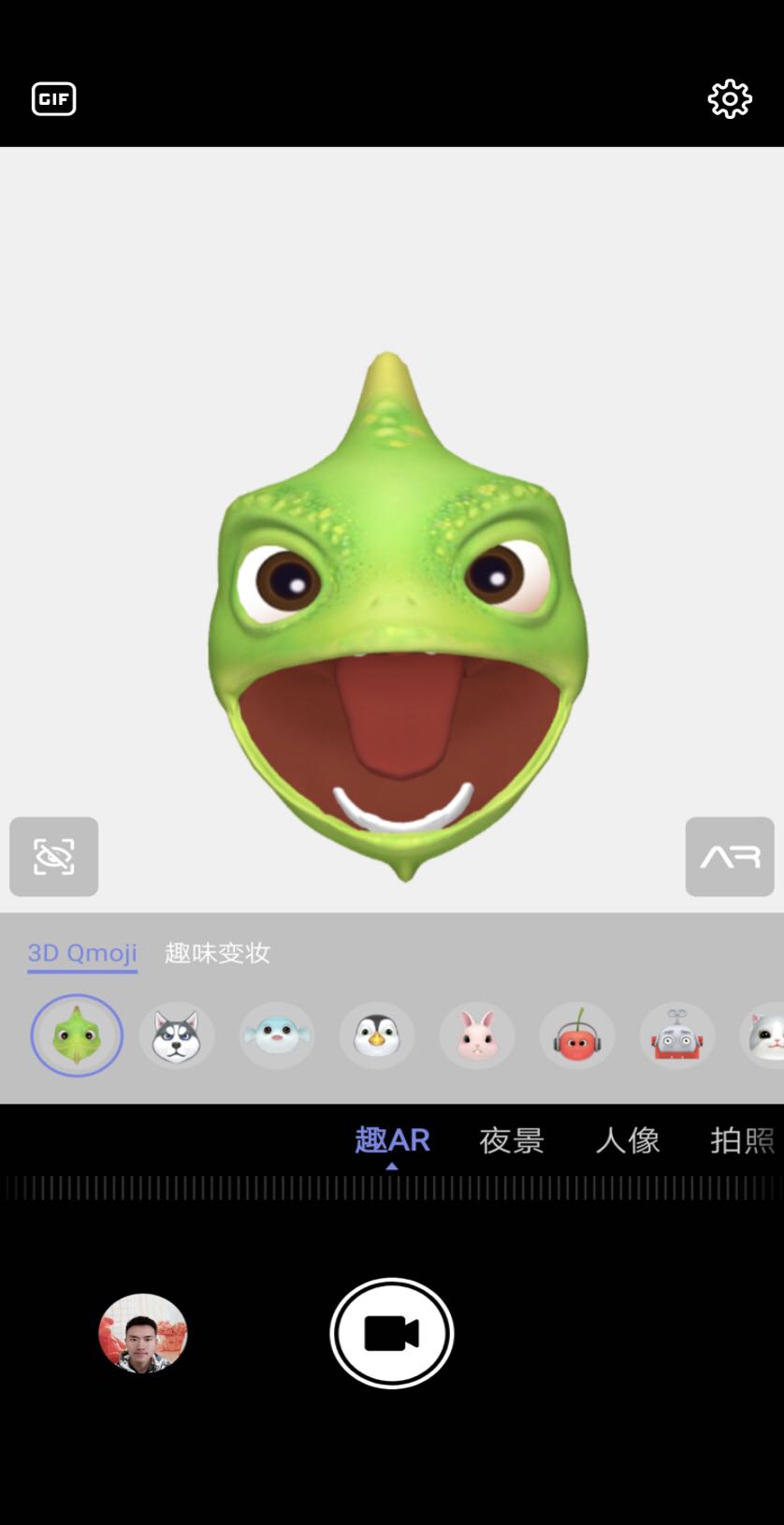Tap the face tracking icon
Image resolution: width=784 pixels, height=1525 pixels.
(53, 857)
